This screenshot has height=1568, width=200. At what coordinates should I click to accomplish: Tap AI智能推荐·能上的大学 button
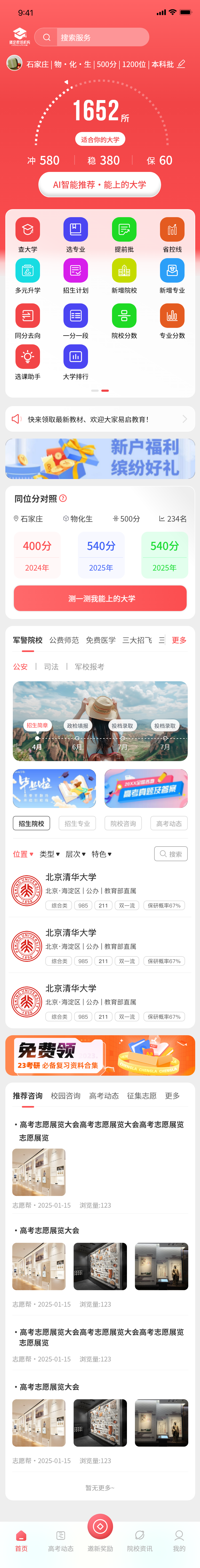[99, 184]
